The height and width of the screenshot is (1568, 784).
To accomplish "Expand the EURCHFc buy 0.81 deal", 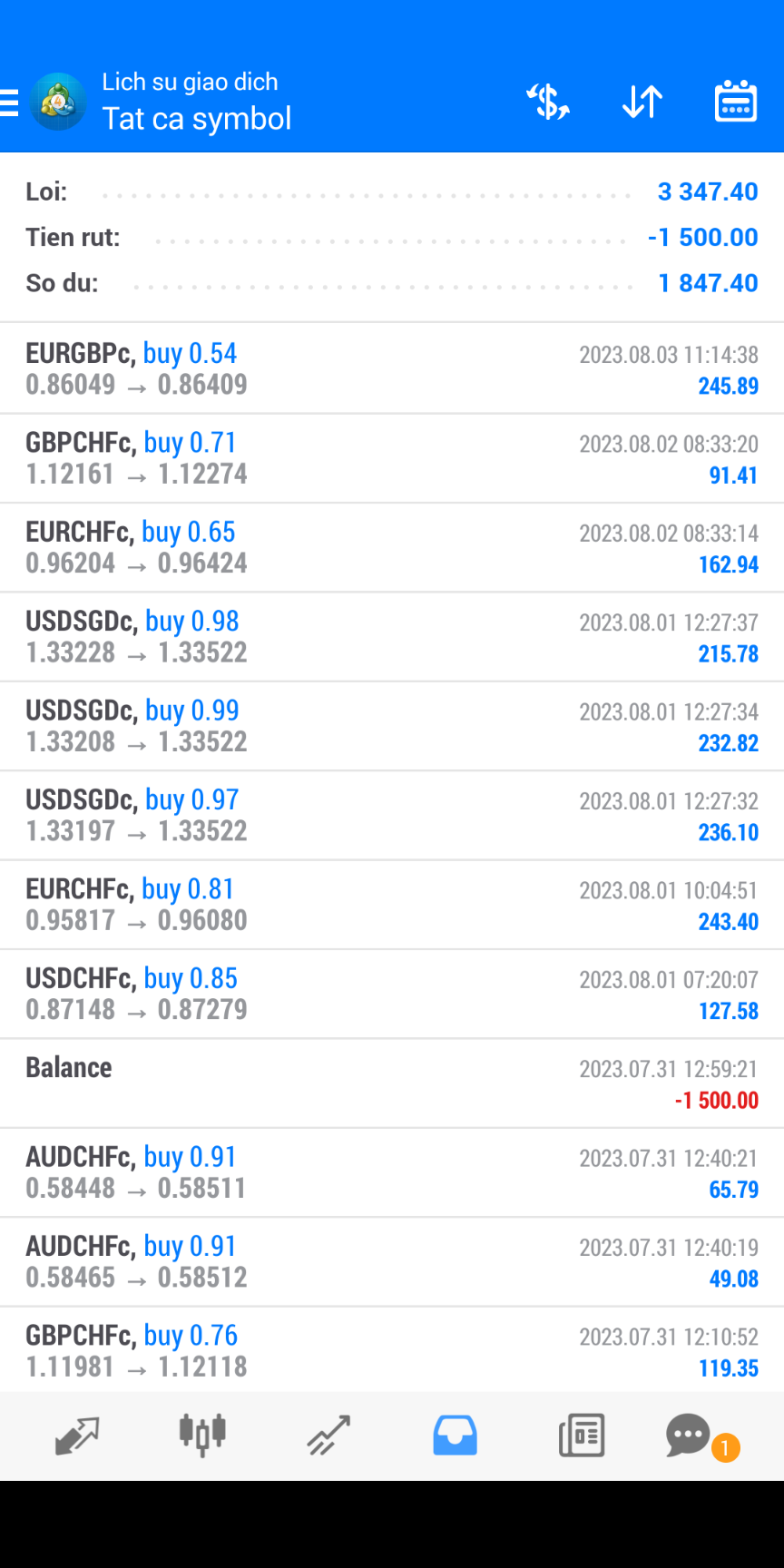I will 392,905.
